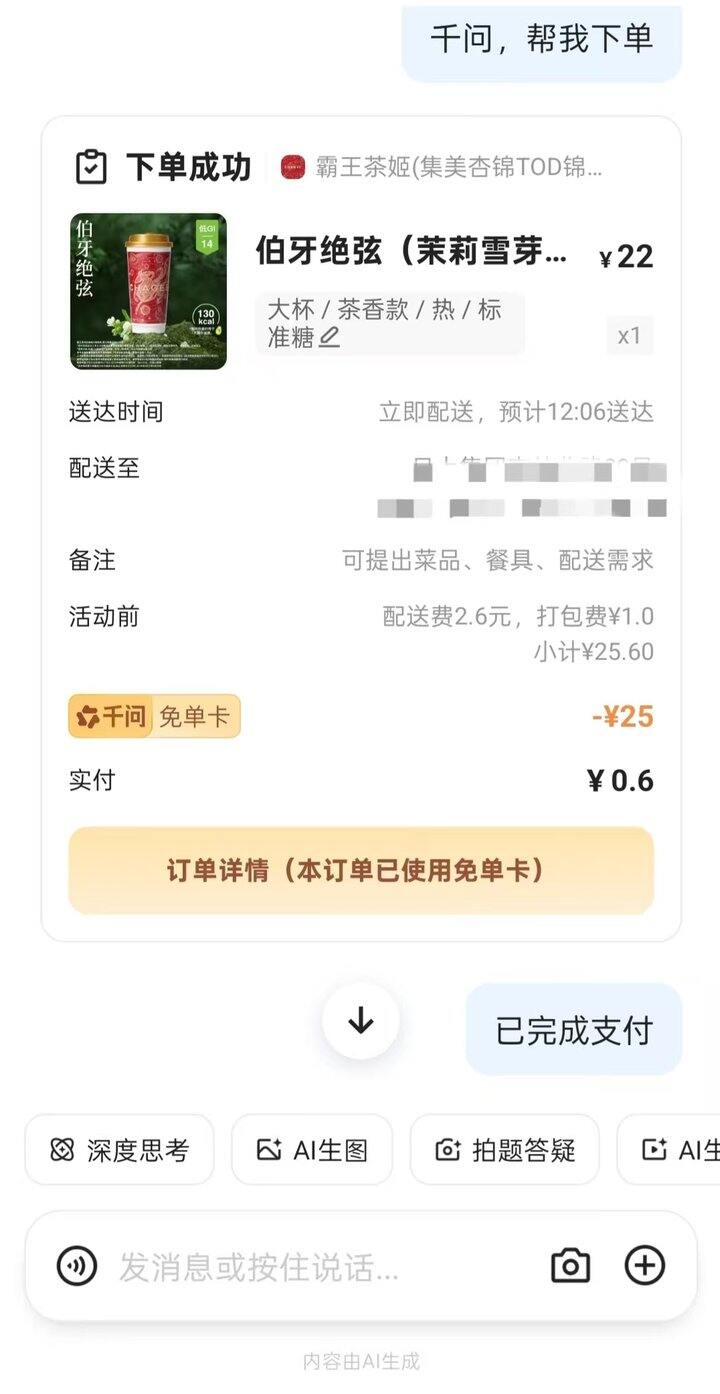Open the camera icon in input bar
The width and height of the screenshot is (720, 1394).
pos(570,1266)
